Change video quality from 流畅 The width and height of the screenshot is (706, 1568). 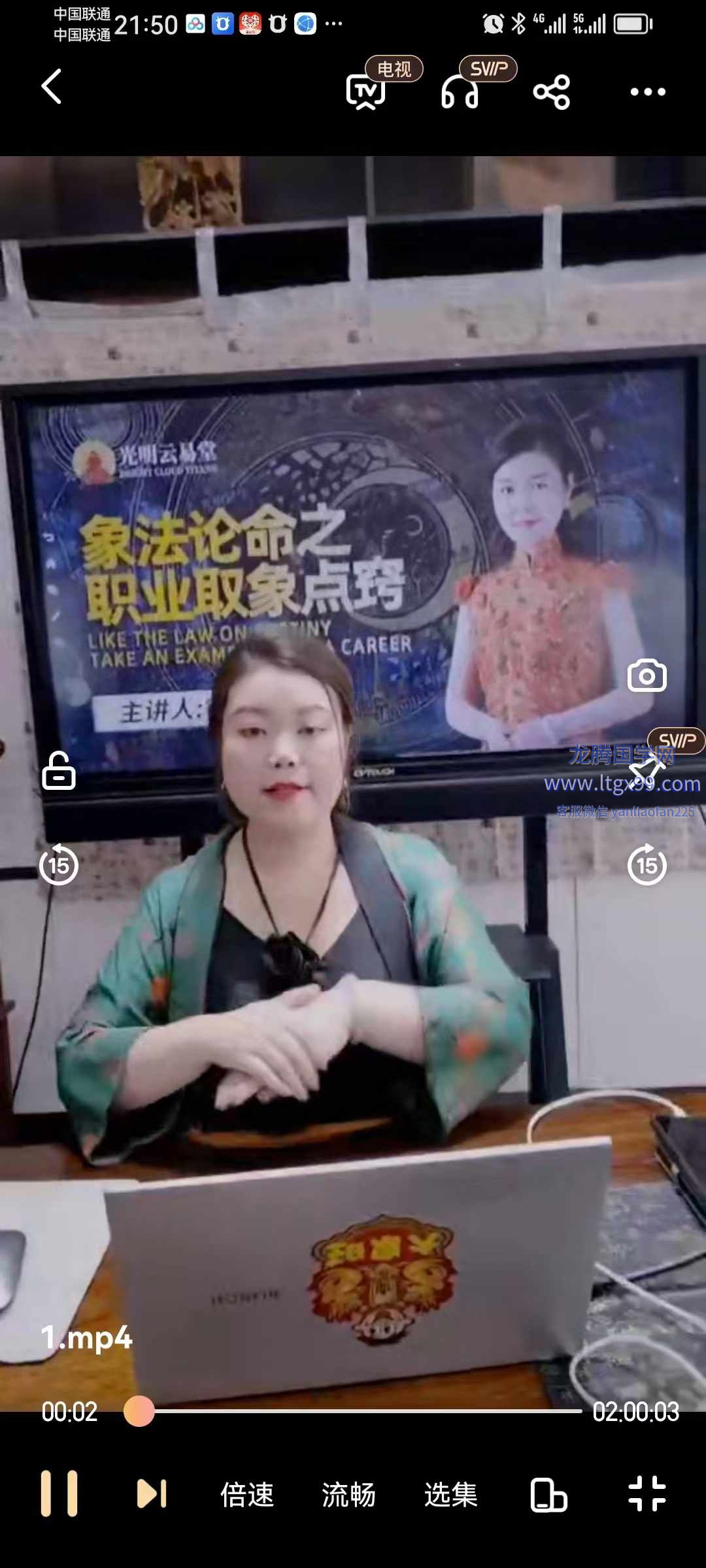tap(348, 1495)
